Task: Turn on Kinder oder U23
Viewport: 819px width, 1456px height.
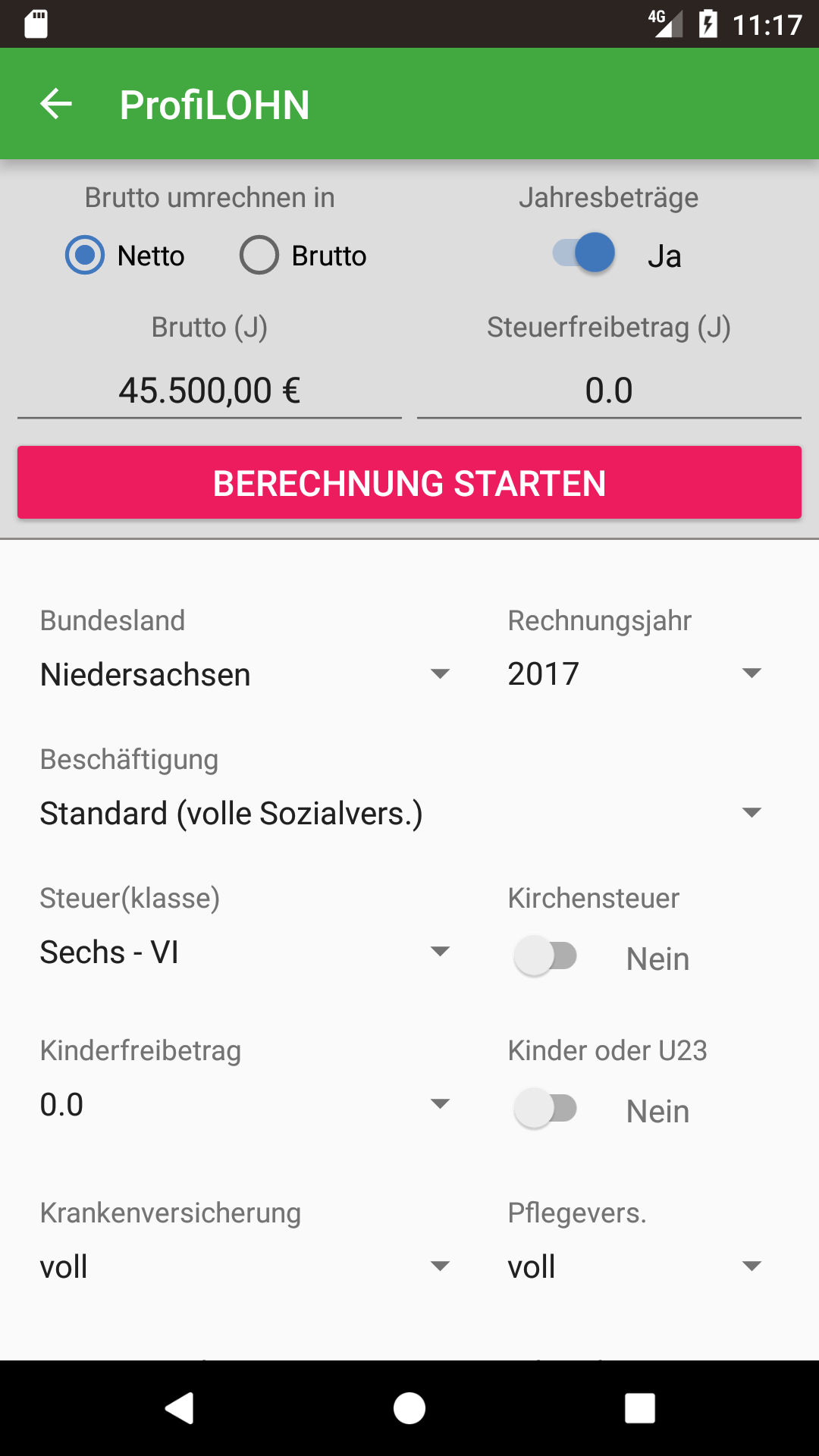Action: tap(546, 1109)
